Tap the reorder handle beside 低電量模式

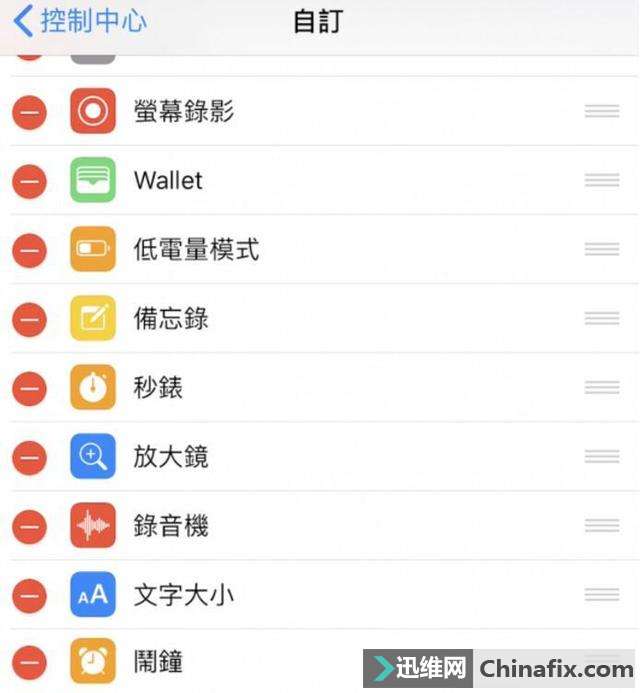(x=602, y=249)
